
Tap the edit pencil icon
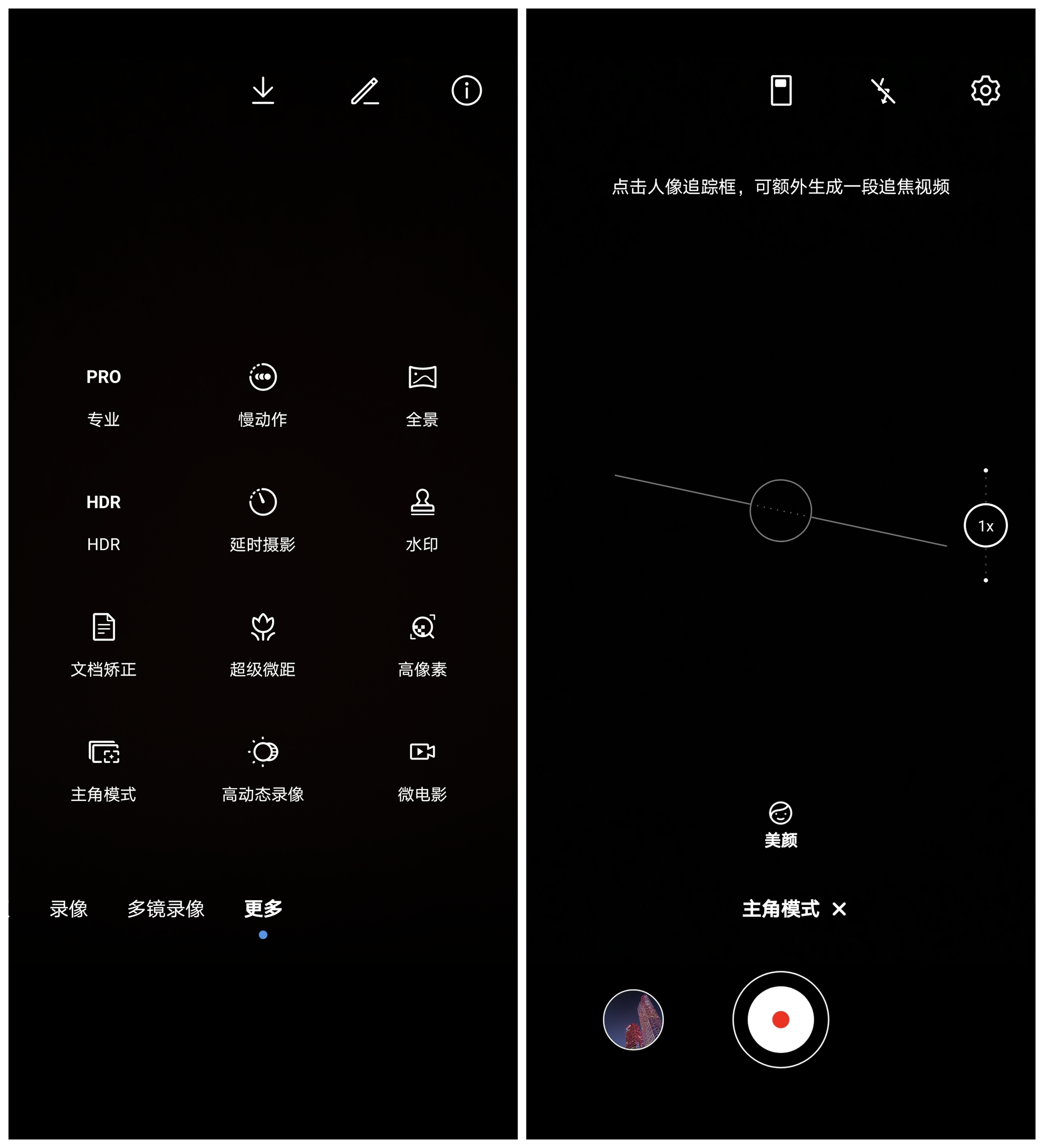pyautogui.click(x=364, y=91)
